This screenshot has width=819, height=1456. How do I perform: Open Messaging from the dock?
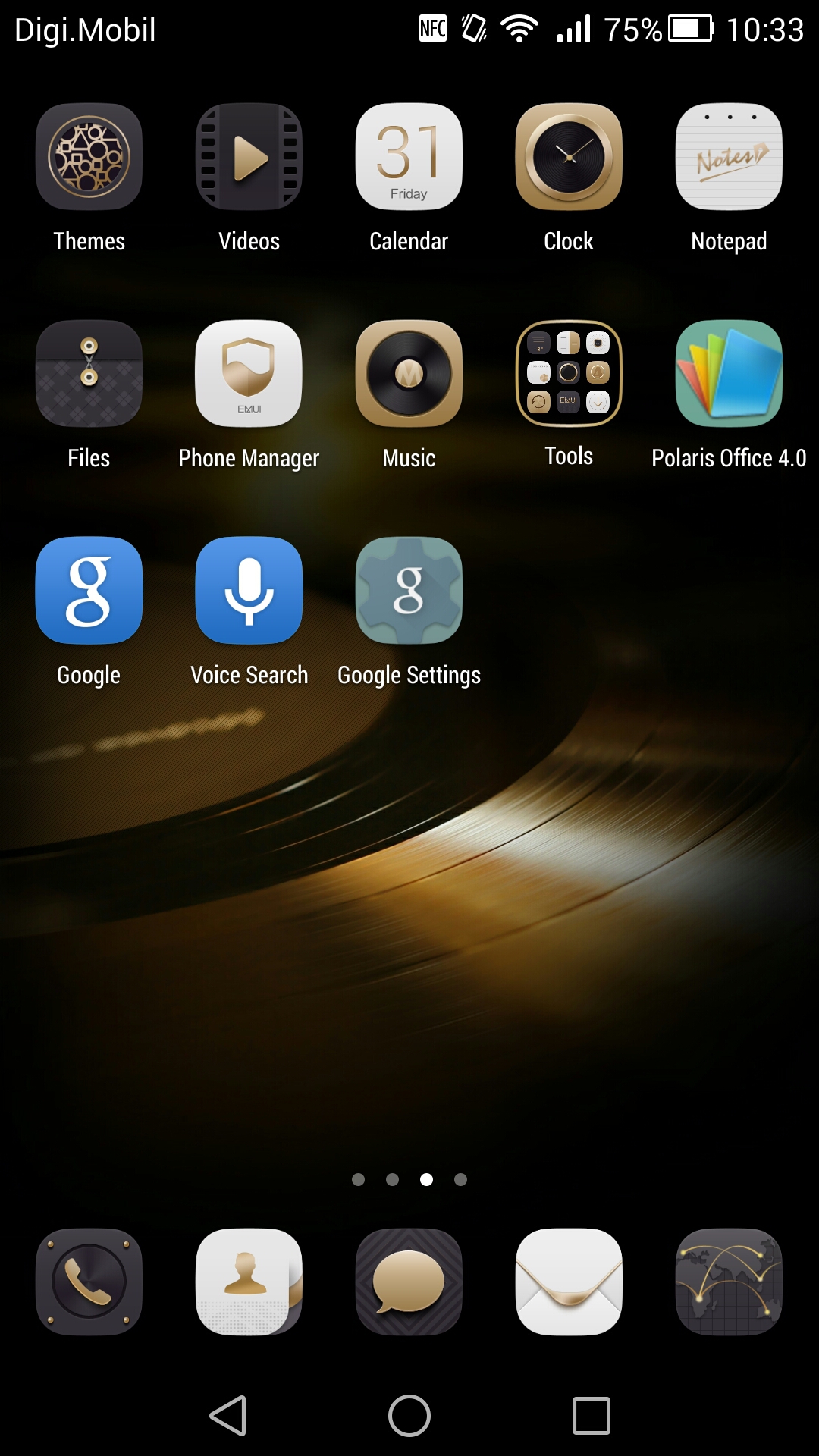(409, 1282)
